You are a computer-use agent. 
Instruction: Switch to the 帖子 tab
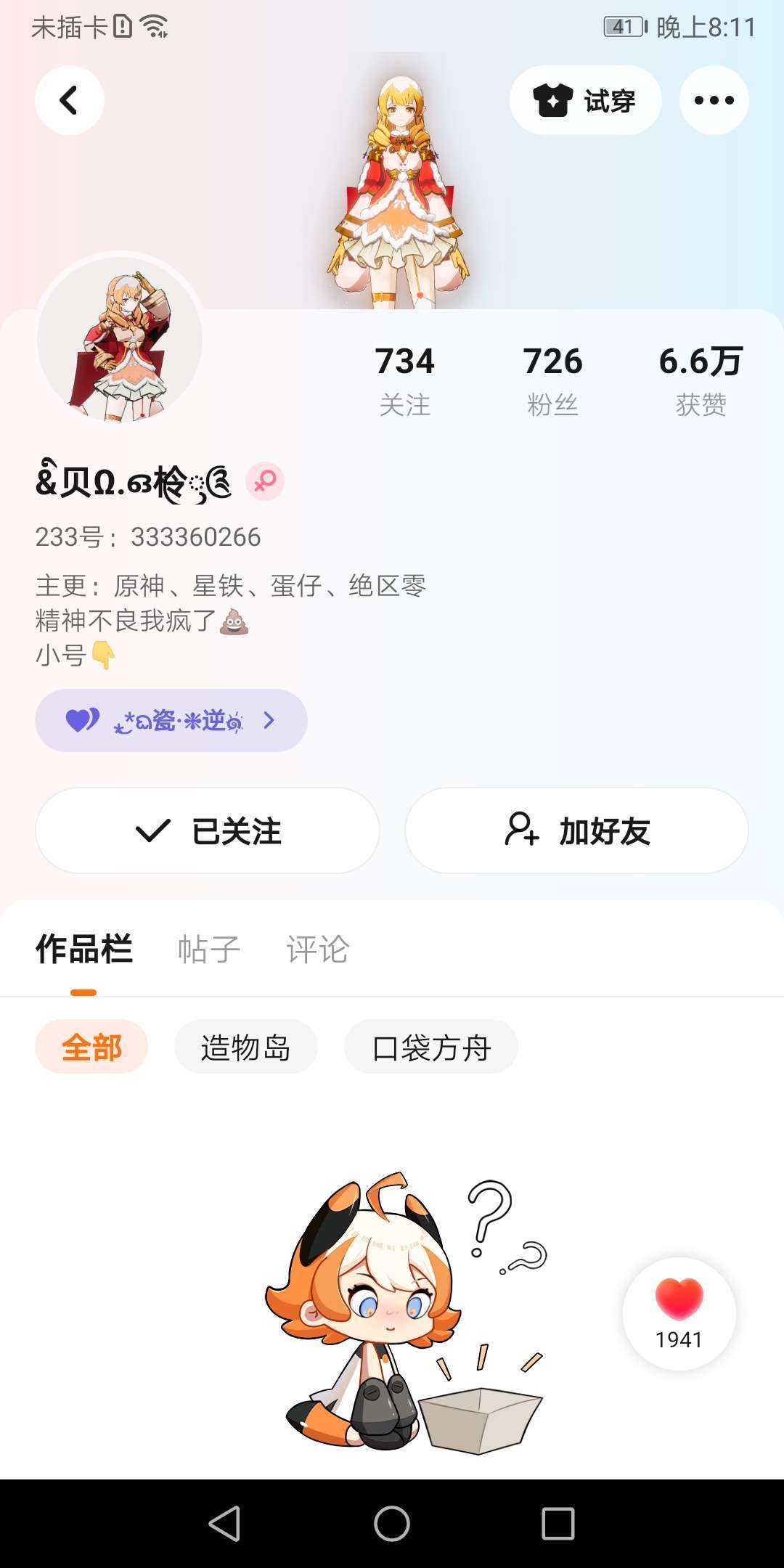click(x=209, y=949)
